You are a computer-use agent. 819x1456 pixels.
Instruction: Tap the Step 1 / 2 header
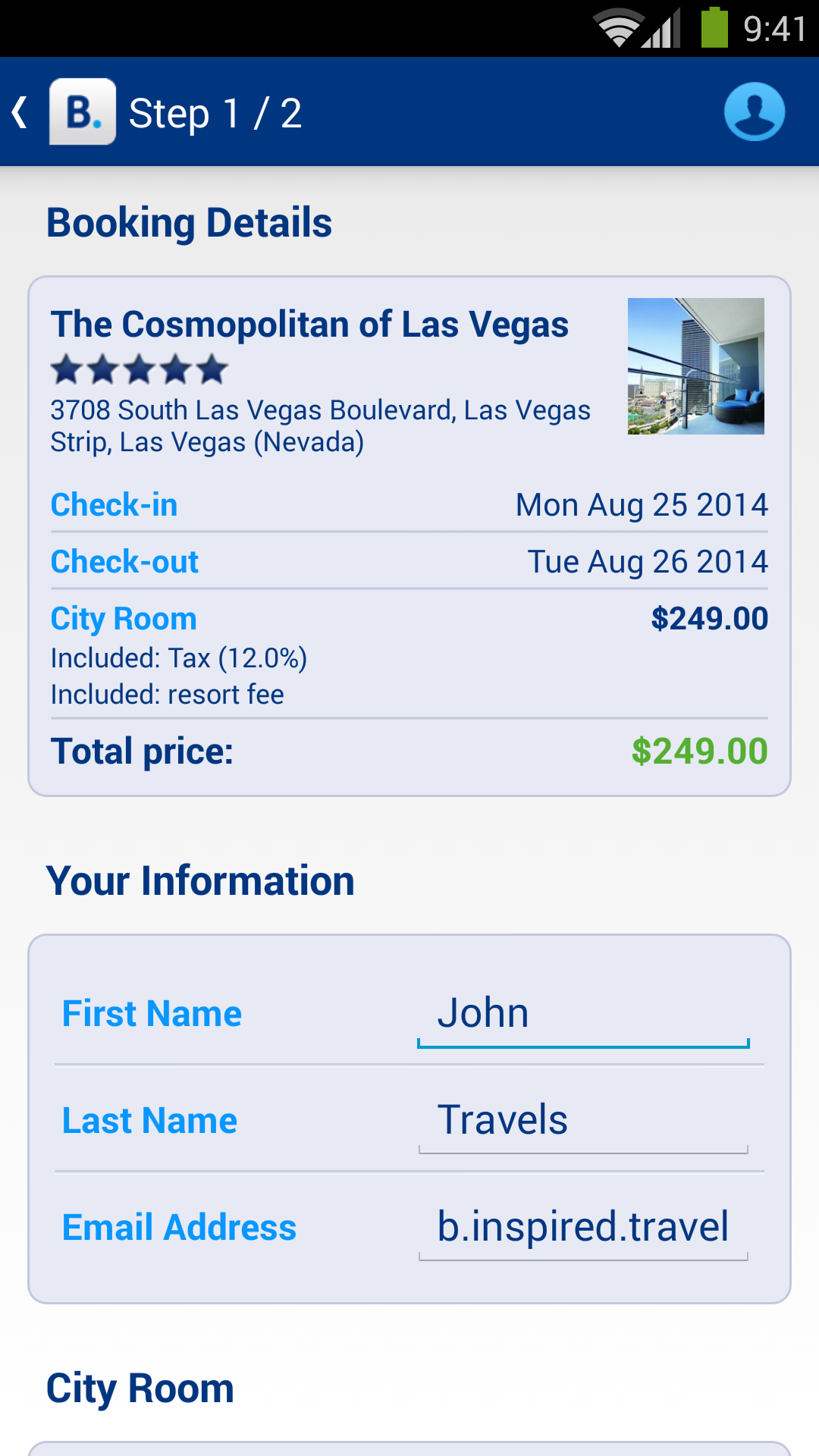coord(216,112)
